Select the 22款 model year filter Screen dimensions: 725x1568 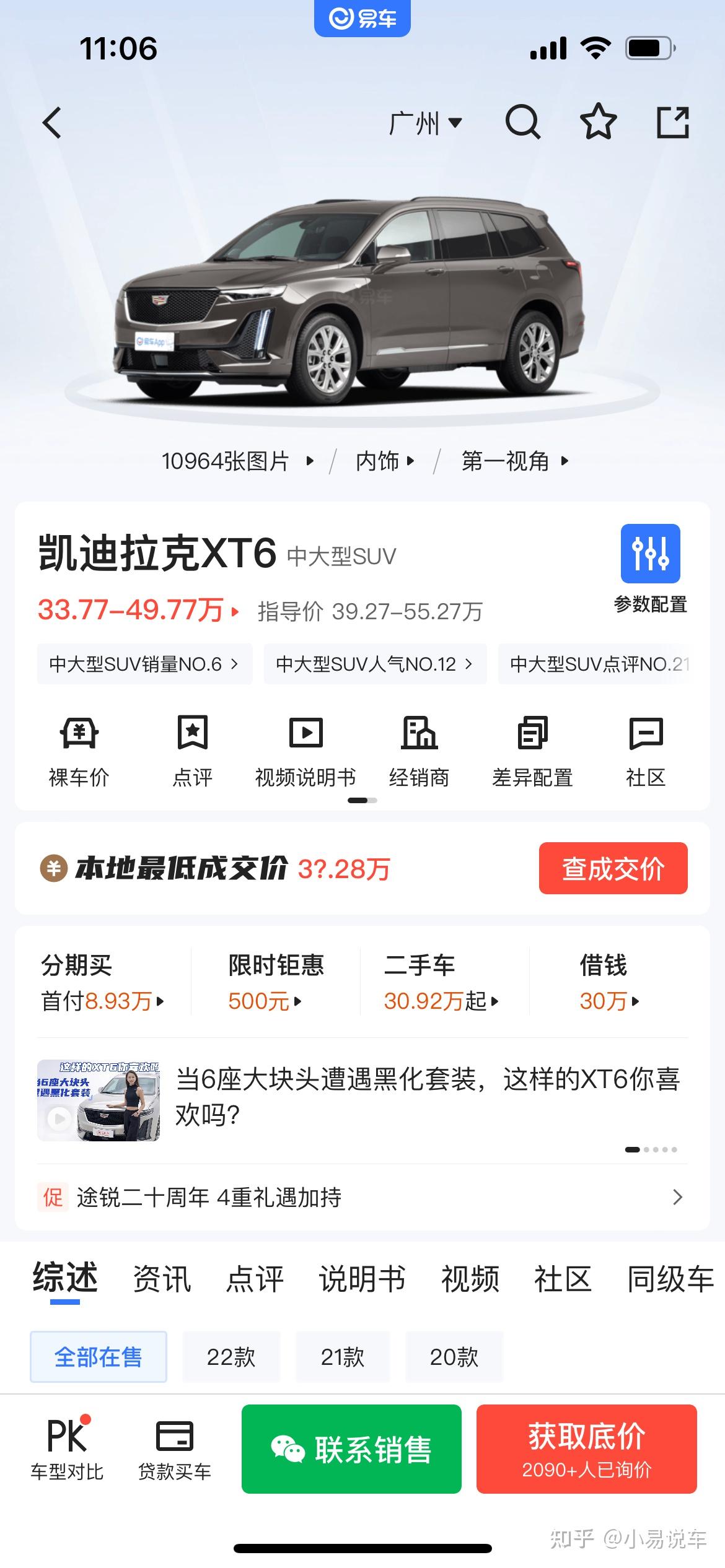click(x=232, y=1356)
